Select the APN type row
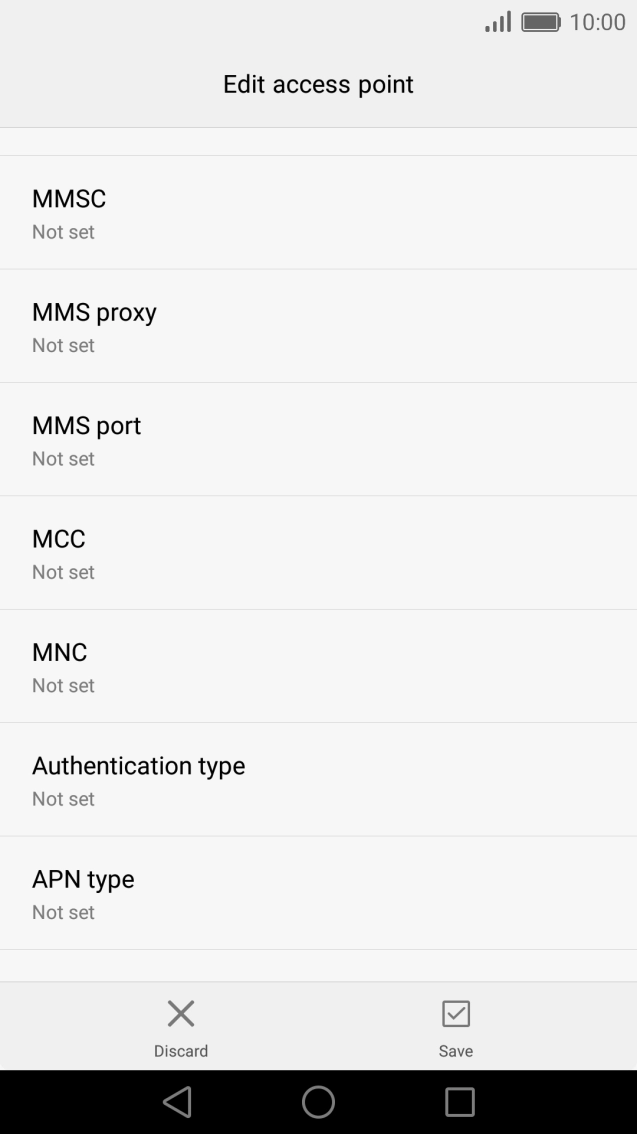637x1134 pixels. pos(318,893)
